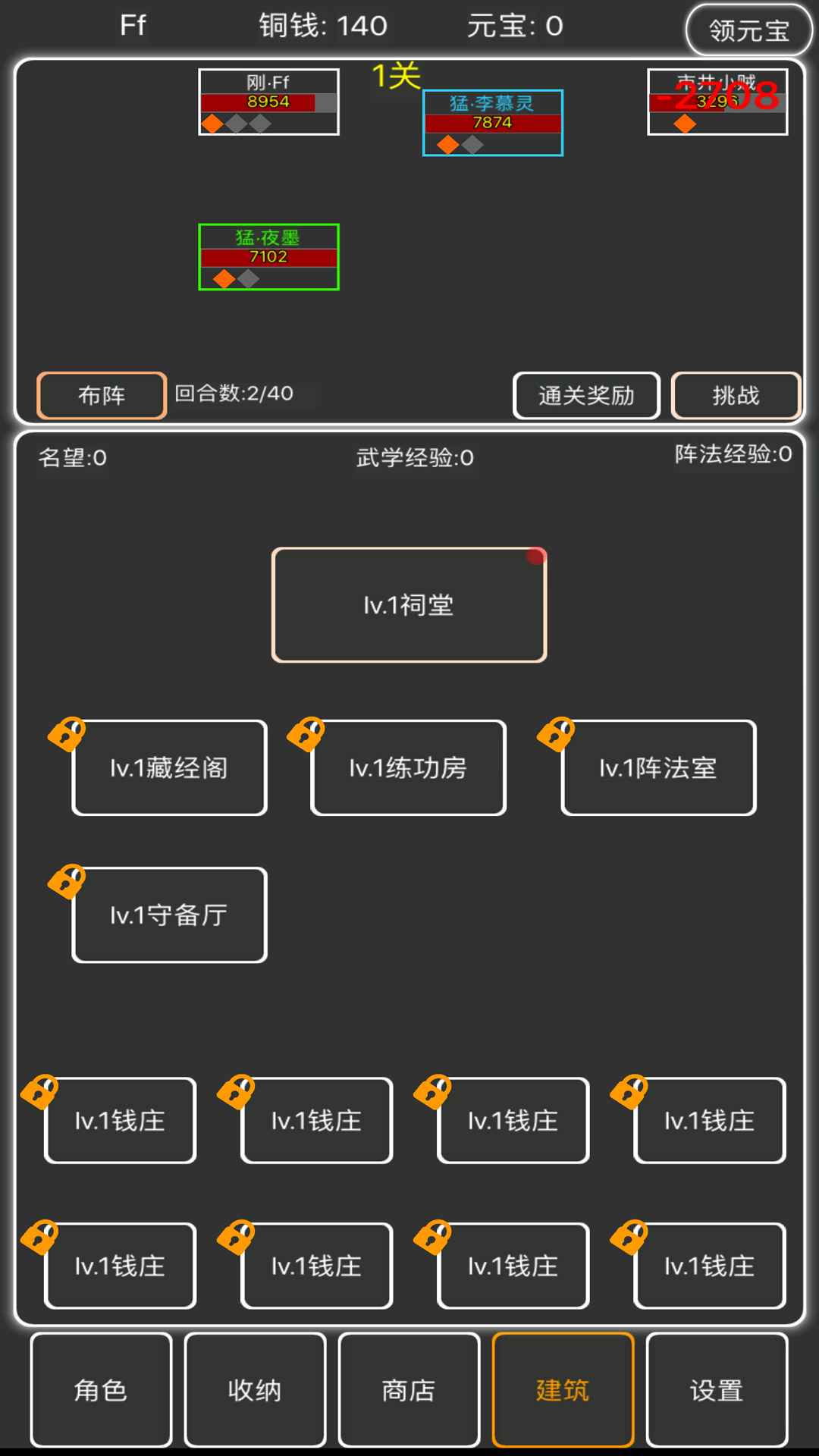Open the lv.1祠堂 building
The height and width of the screenshot is (1456, 819).
[409, 605]
